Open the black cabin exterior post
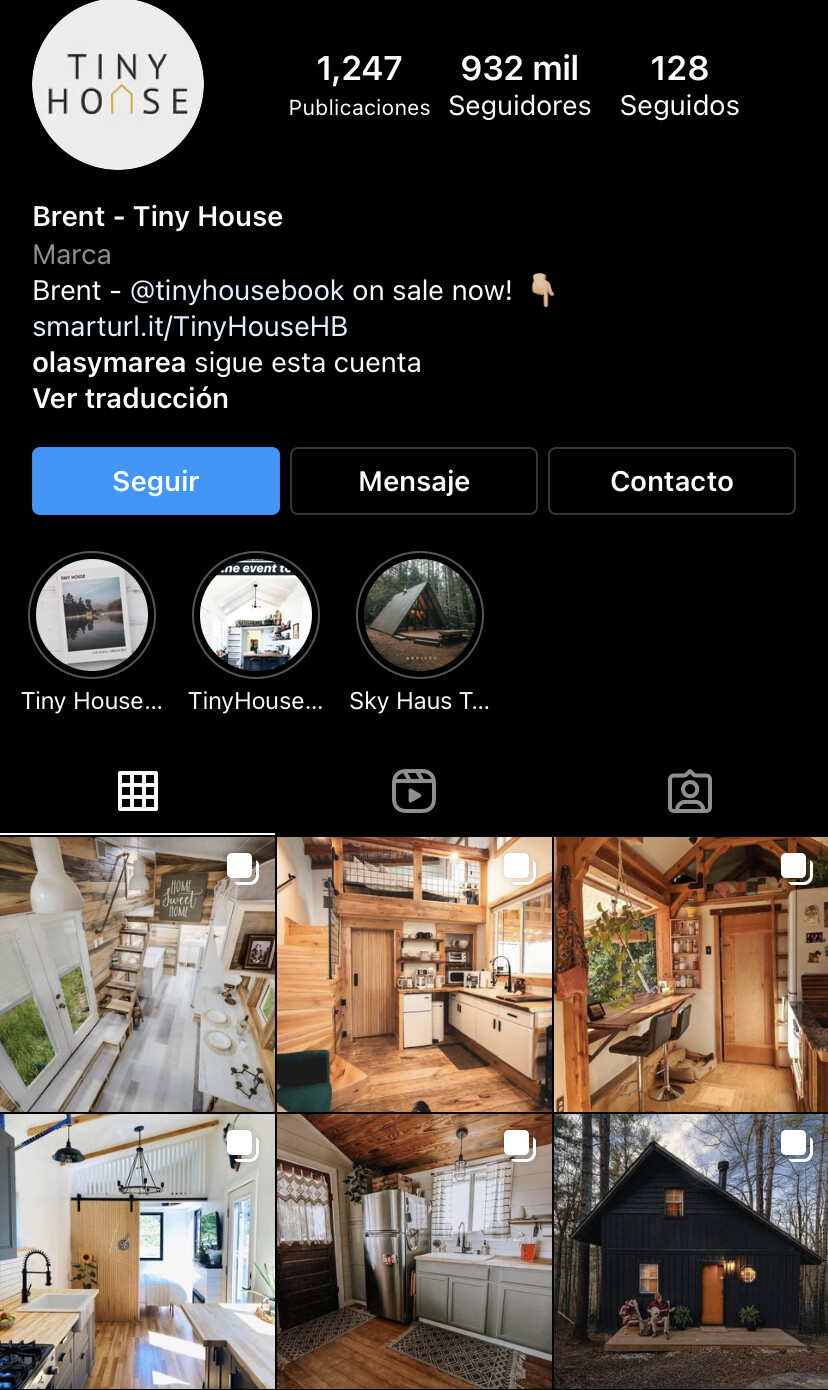This screenshot has width=828, height=1390. click(x=691, y=1250)
